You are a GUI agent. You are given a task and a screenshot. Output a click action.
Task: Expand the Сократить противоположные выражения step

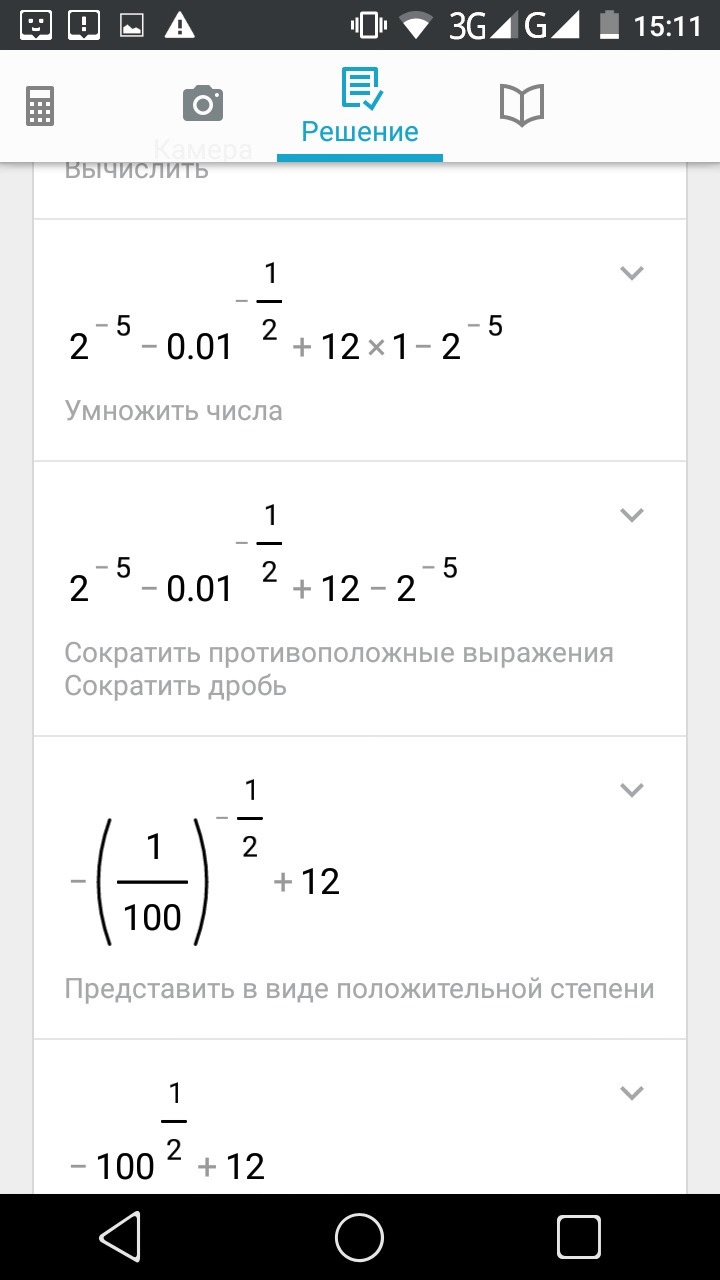pyautogui.click(x=631, y=515)
